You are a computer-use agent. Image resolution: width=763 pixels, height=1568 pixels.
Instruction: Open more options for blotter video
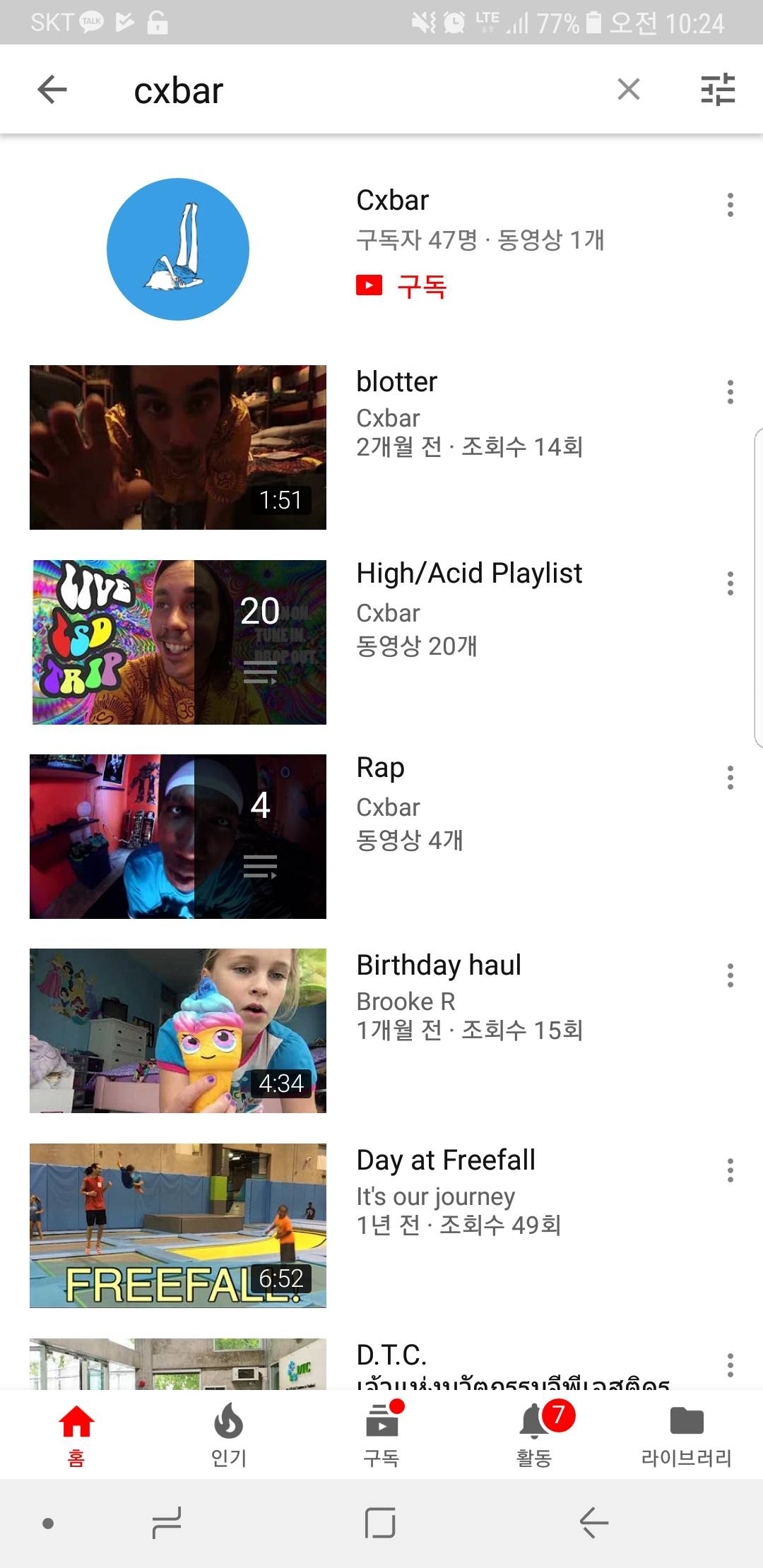(x=730, y=392)
